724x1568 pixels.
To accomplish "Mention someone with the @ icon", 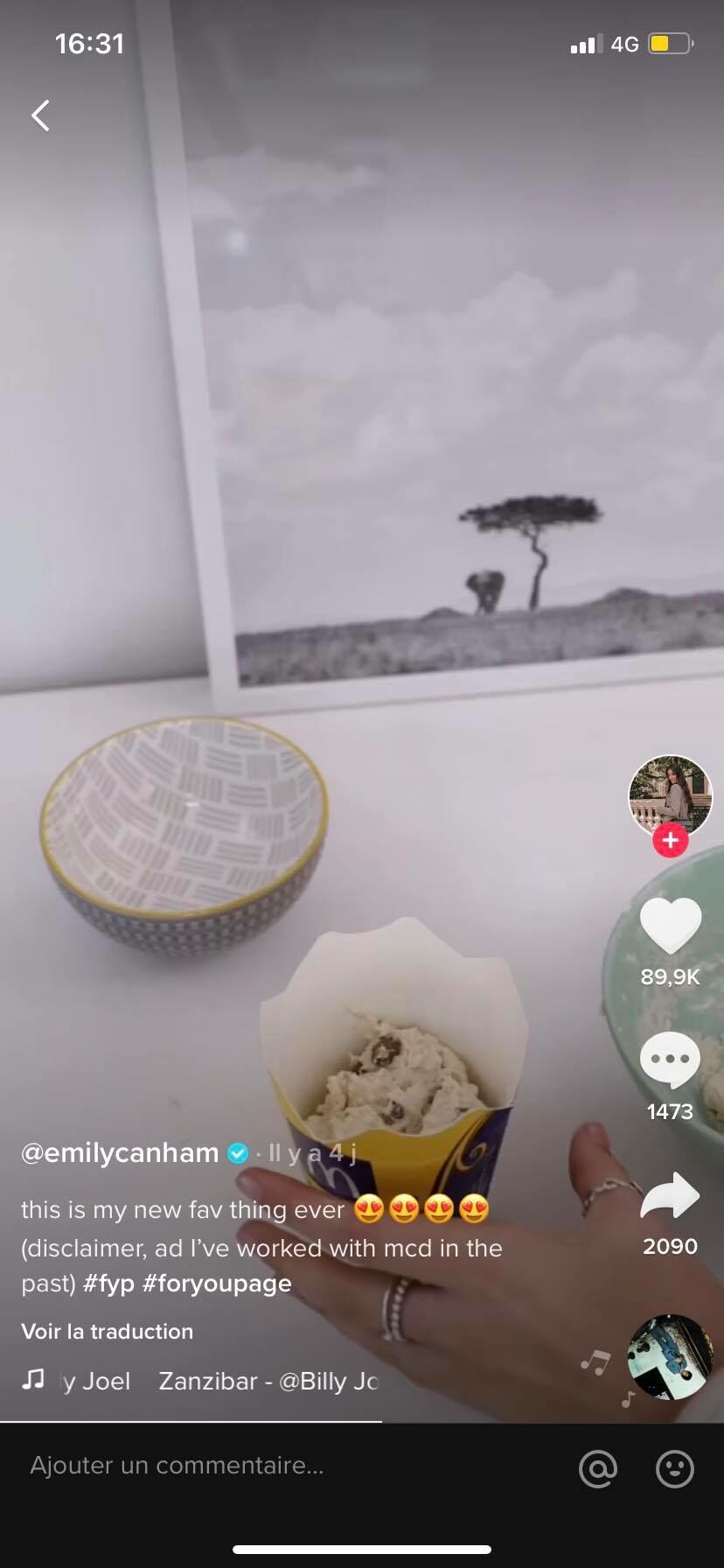I will pyautogui.click(x=598, y=1468).
